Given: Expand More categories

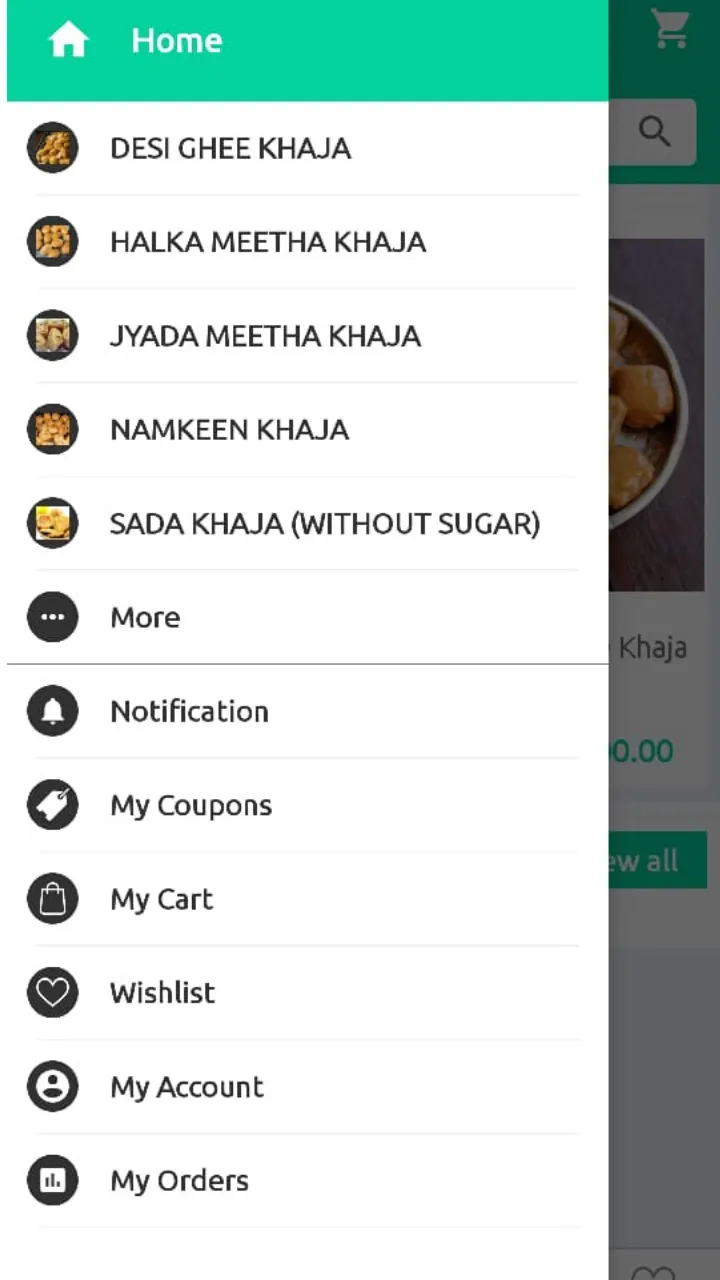Looking at the screenshot, I should tap(145, 618).
